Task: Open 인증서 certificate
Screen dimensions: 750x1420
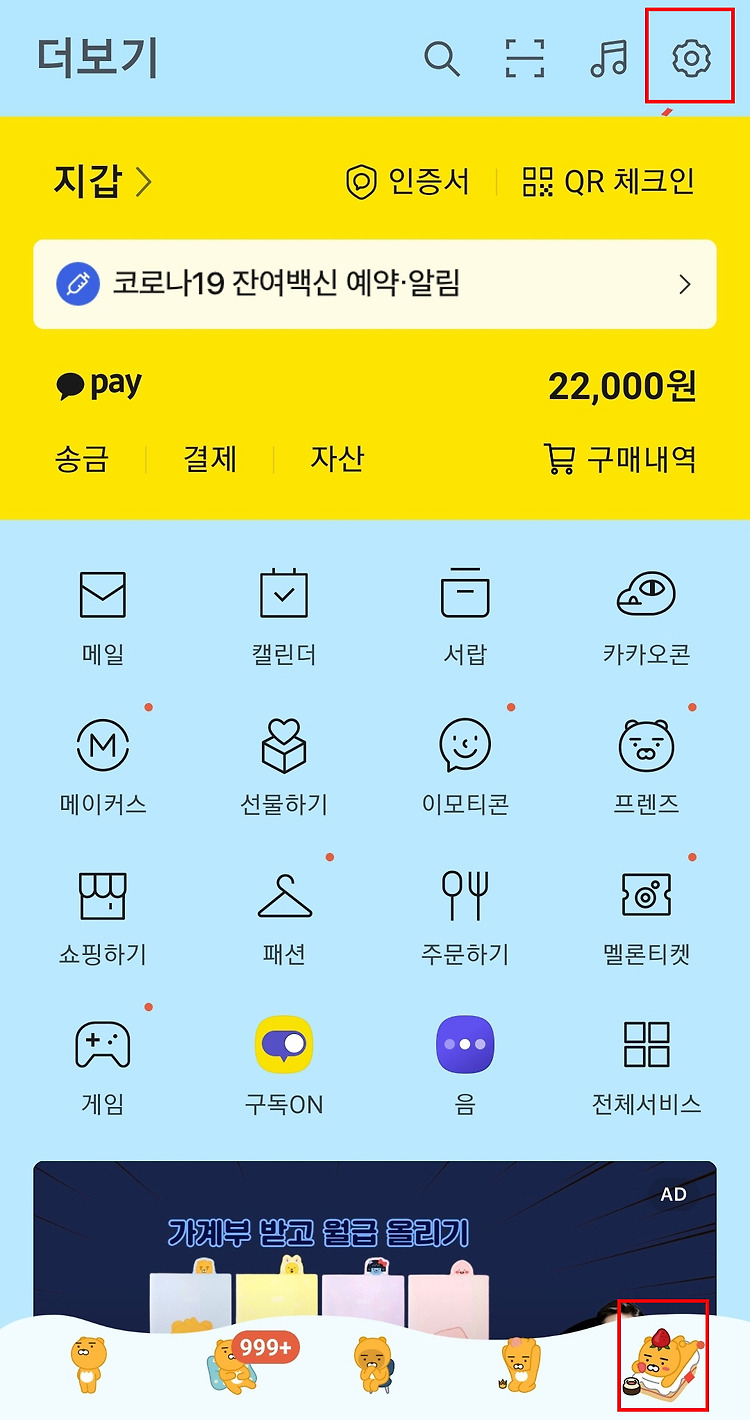Action: point(407,181)
